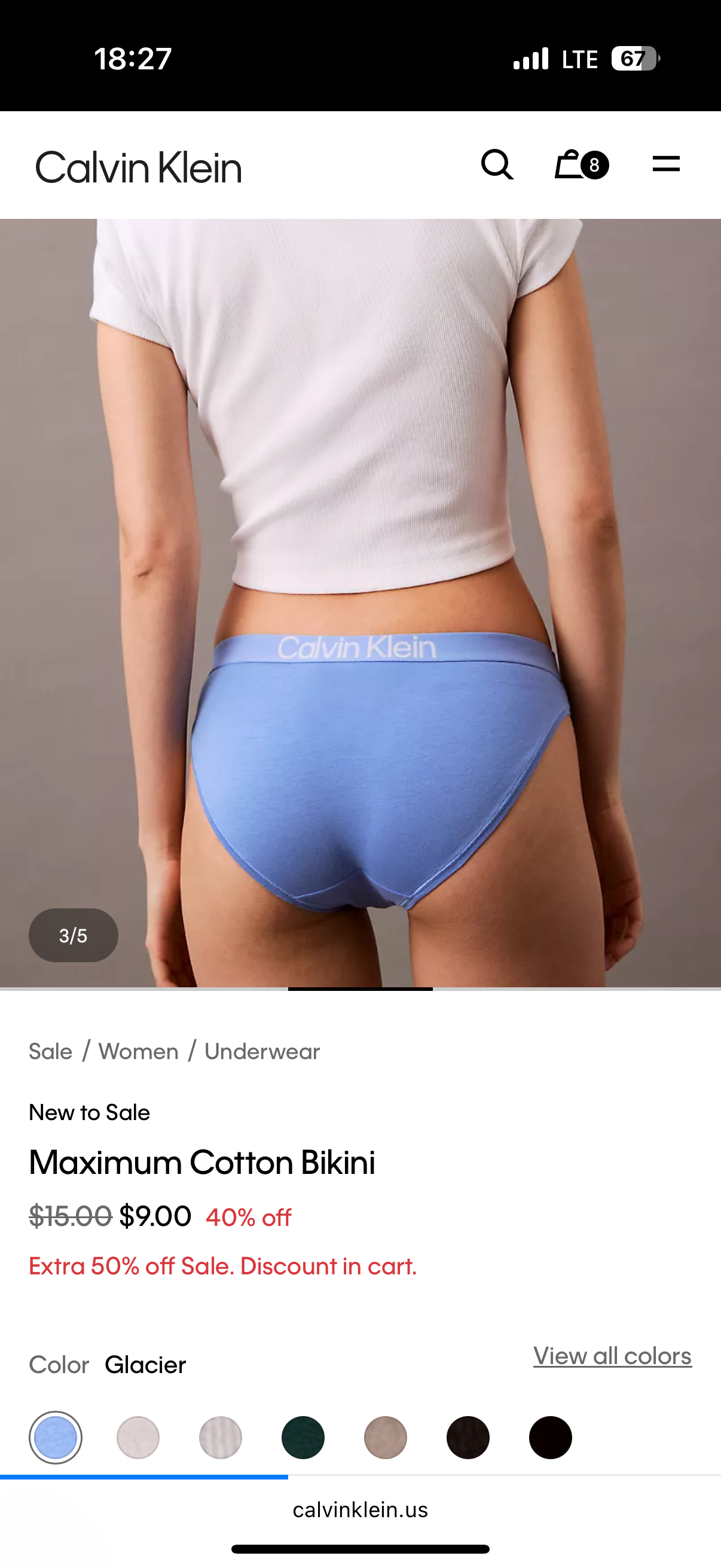This screenshot has width=721, height=1568.
Task: Select the Glacier blue color swatch
Action: pos(56,1437)
